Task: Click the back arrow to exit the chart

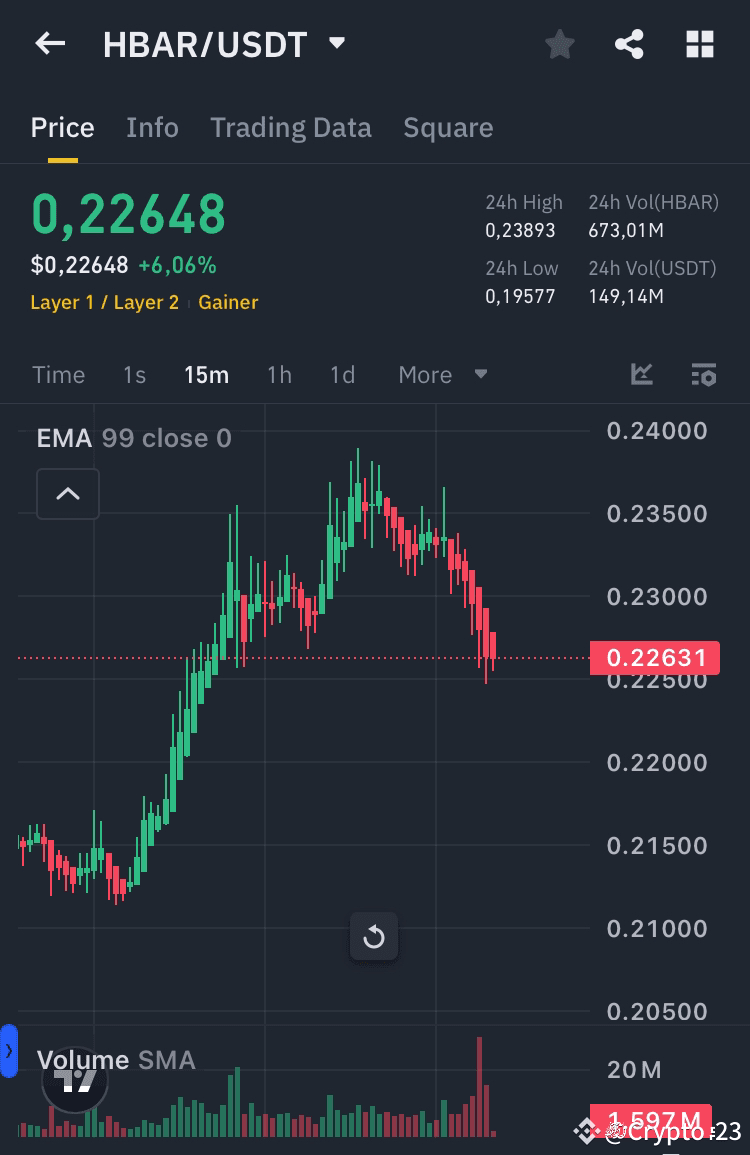Action: pos(50,44)
